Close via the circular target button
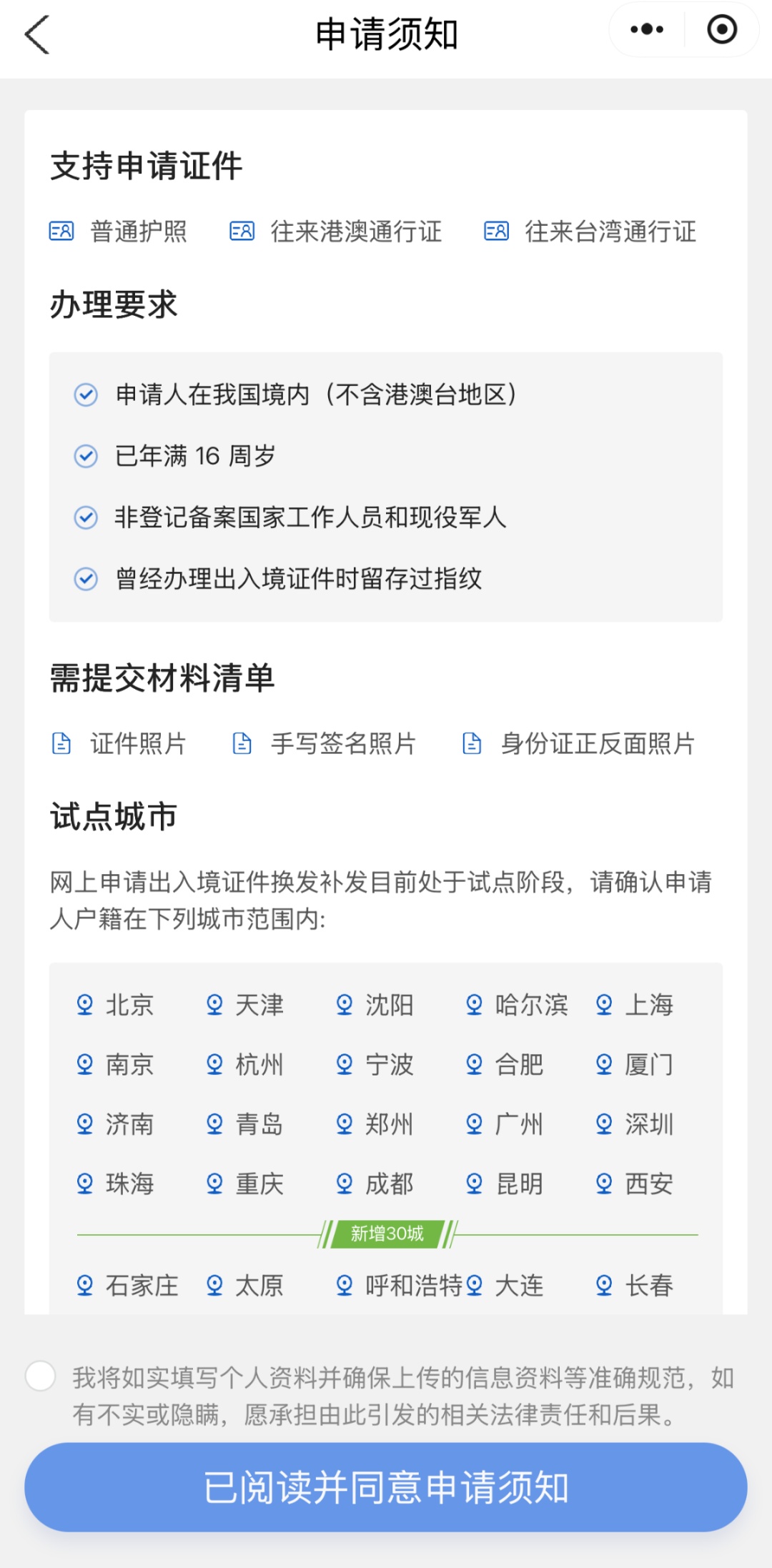The height and width of the screenshot is (1568, 772). 721,30
